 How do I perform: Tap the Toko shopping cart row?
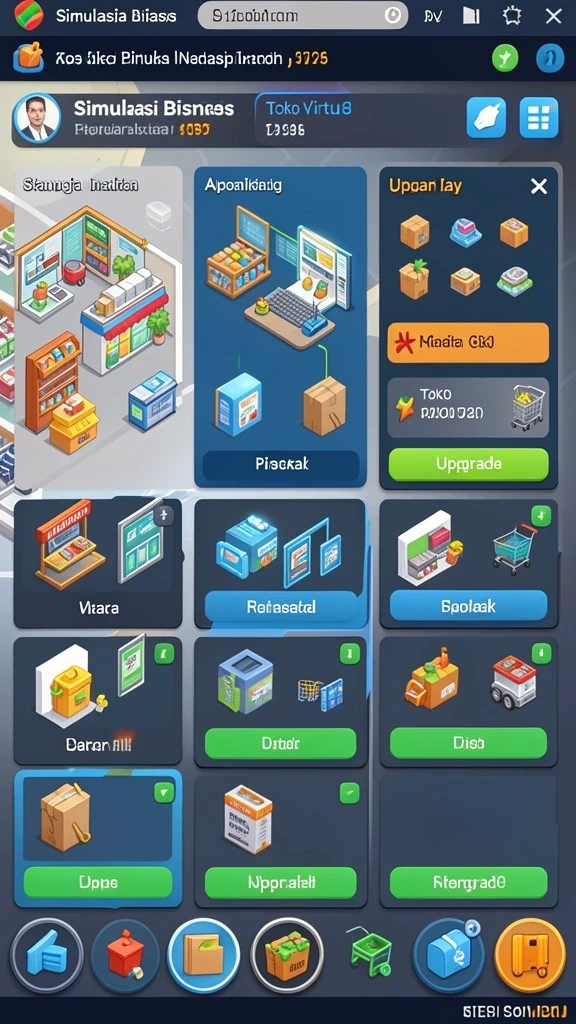[x=468, y=408]
